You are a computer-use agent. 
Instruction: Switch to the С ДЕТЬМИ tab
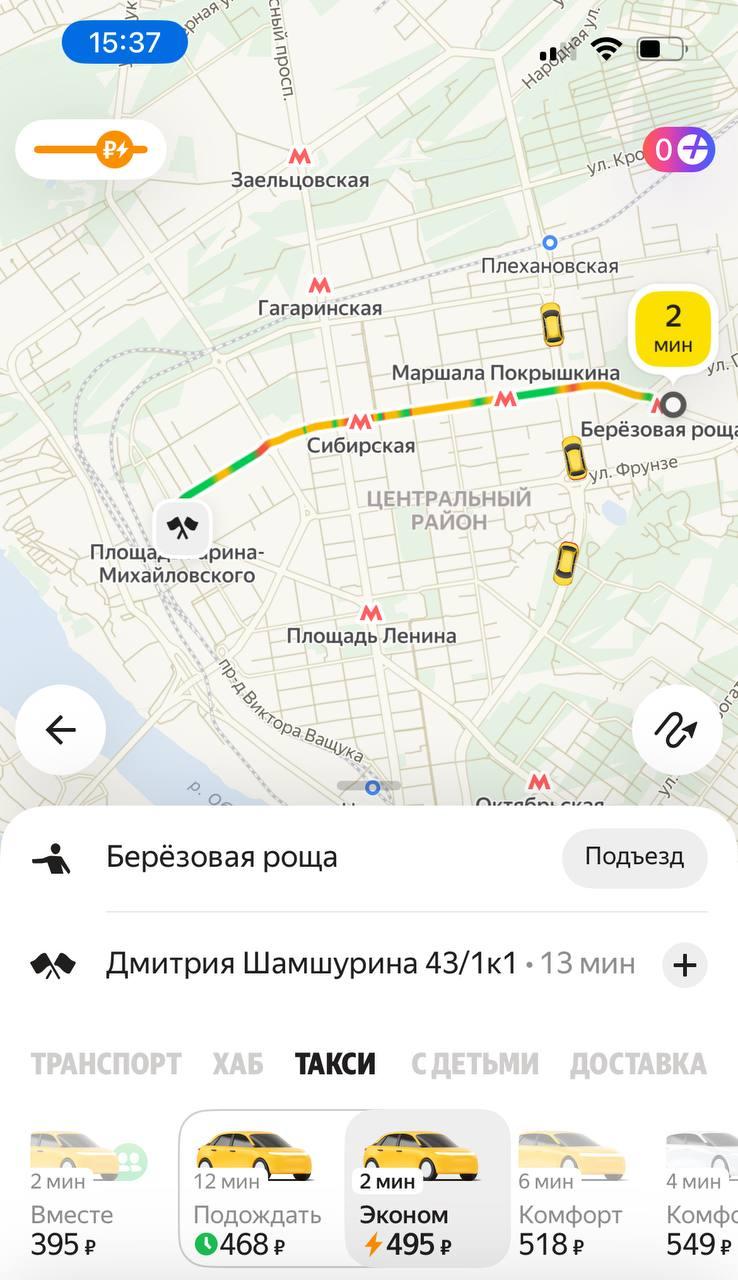474,1065
